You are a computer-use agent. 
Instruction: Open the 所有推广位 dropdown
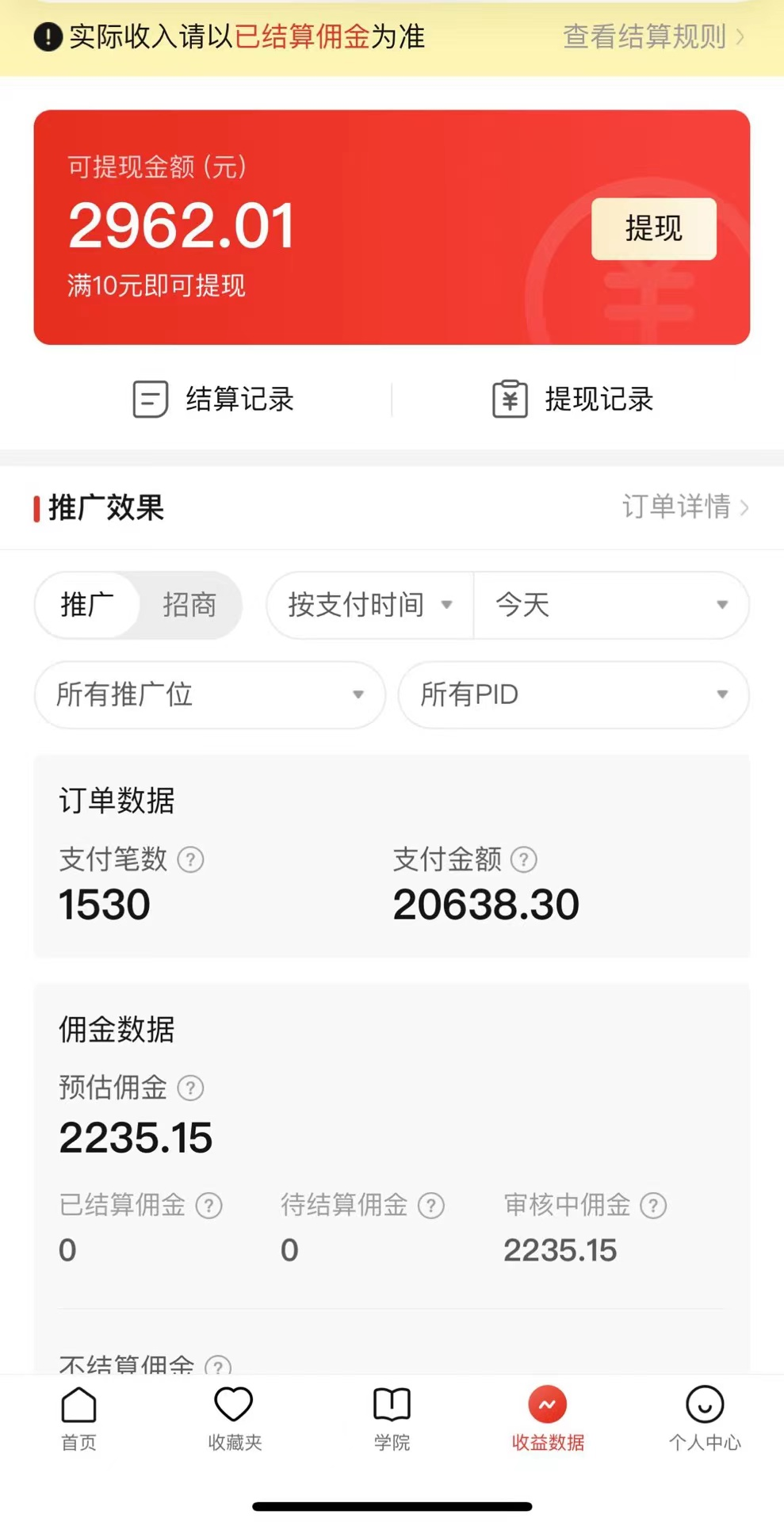(210, 694)
